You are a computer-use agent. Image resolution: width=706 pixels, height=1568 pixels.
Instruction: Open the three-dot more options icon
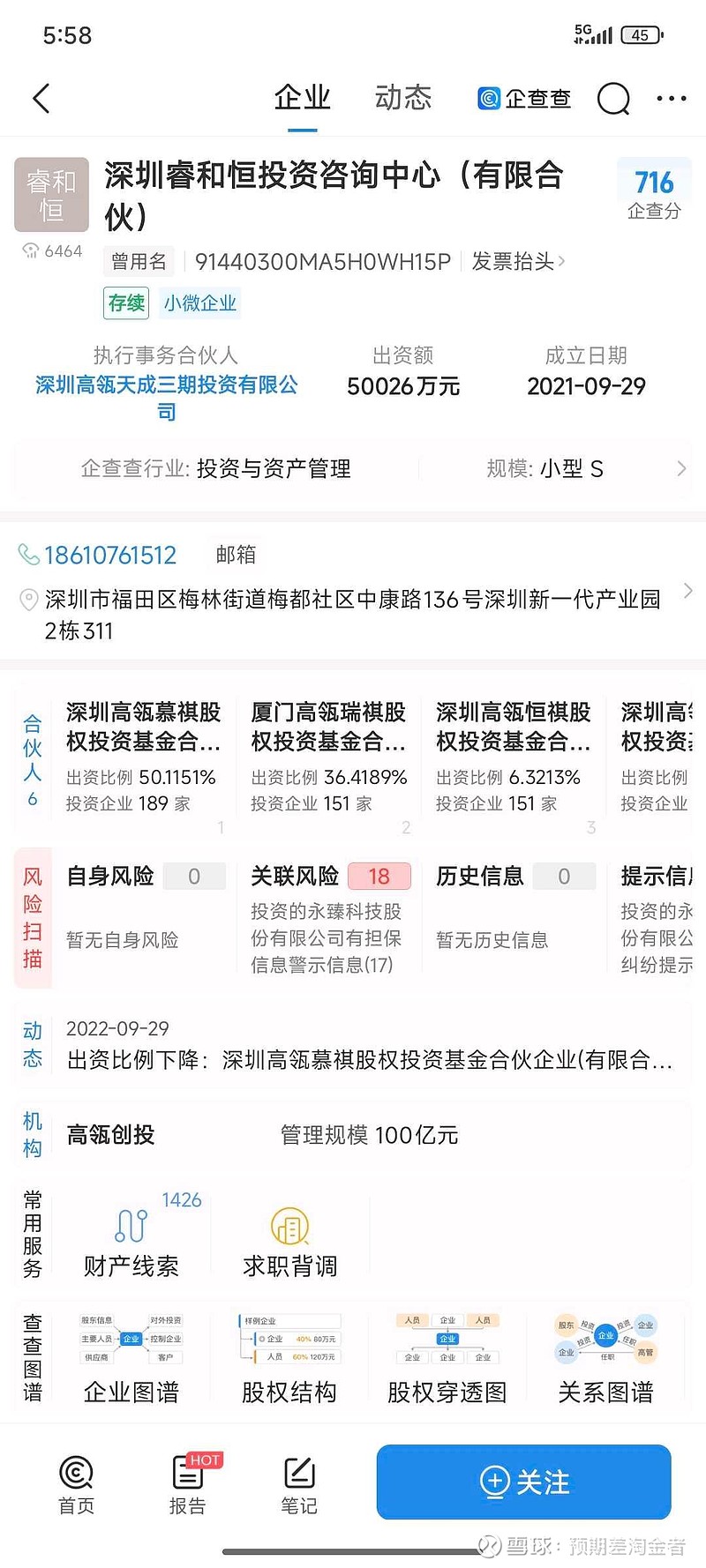(671, 99)
